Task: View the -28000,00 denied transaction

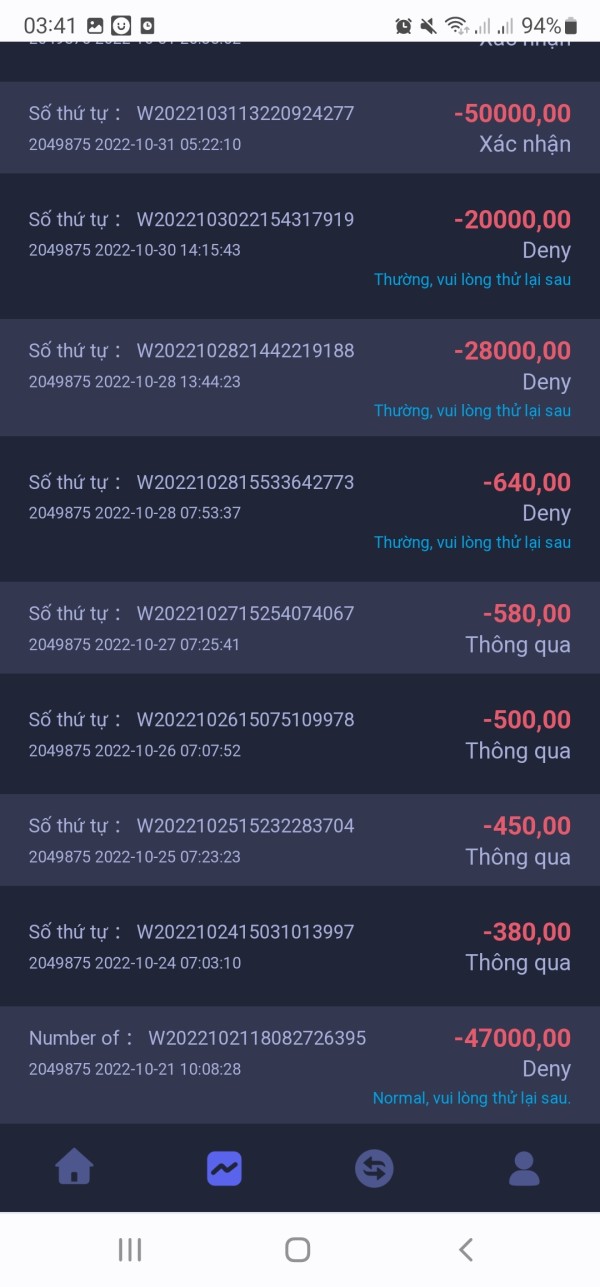Action: [x=300, y=378]
